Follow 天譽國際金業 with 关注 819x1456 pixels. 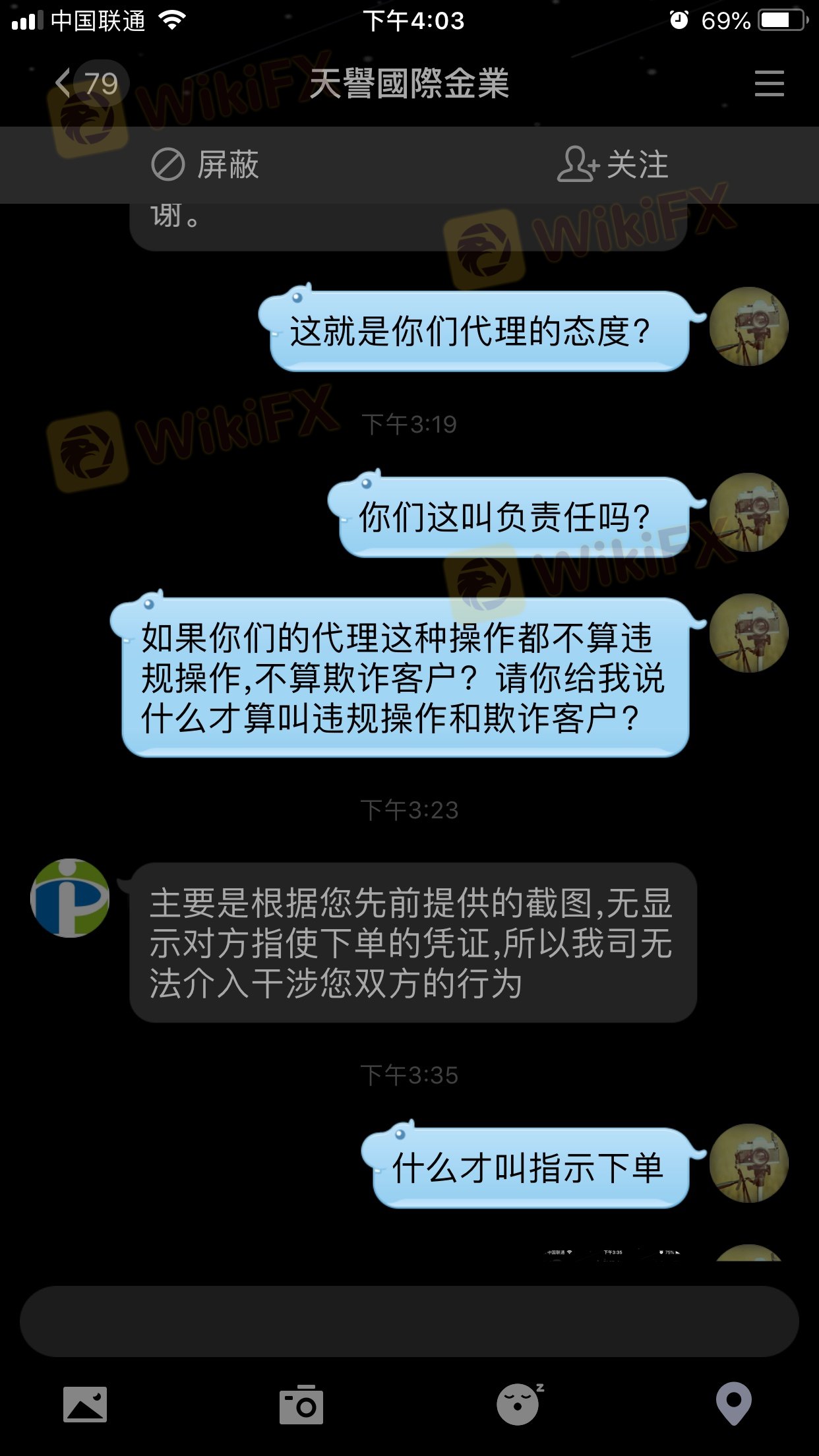point(613,164)
